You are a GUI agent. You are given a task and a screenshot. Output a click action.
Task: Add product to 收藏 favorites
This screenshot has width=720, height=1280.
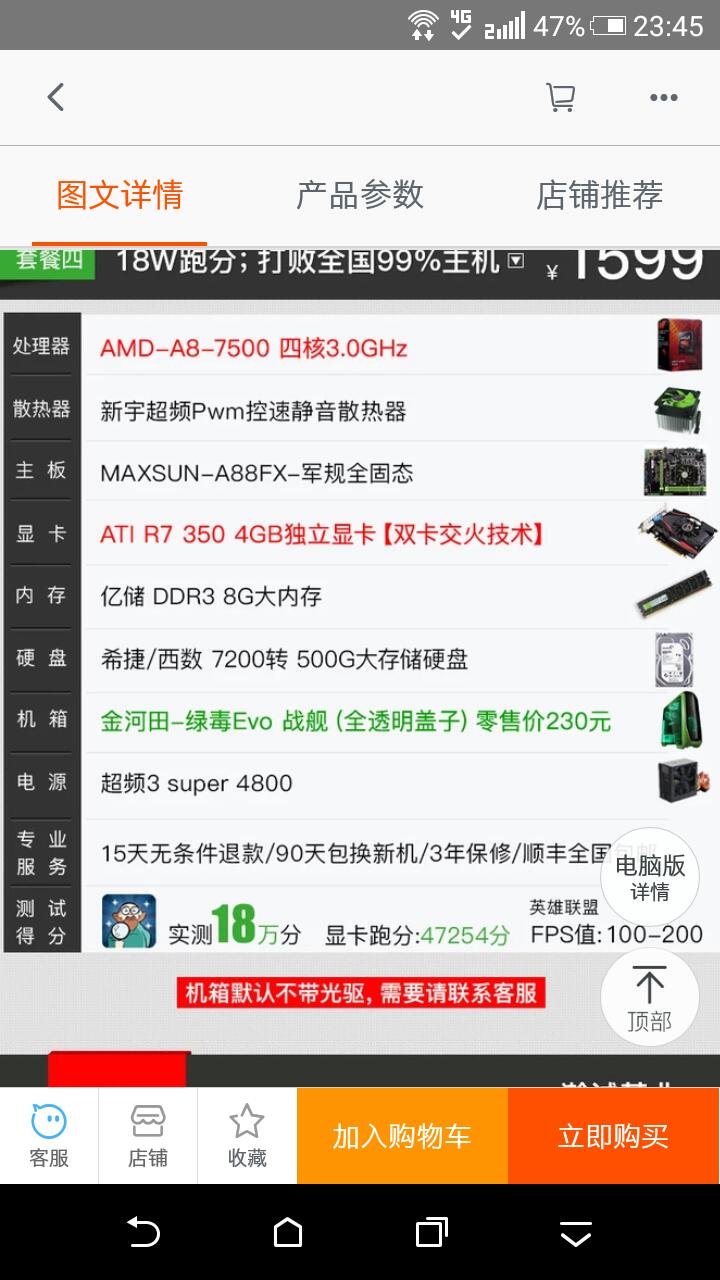pos(247,1136)
